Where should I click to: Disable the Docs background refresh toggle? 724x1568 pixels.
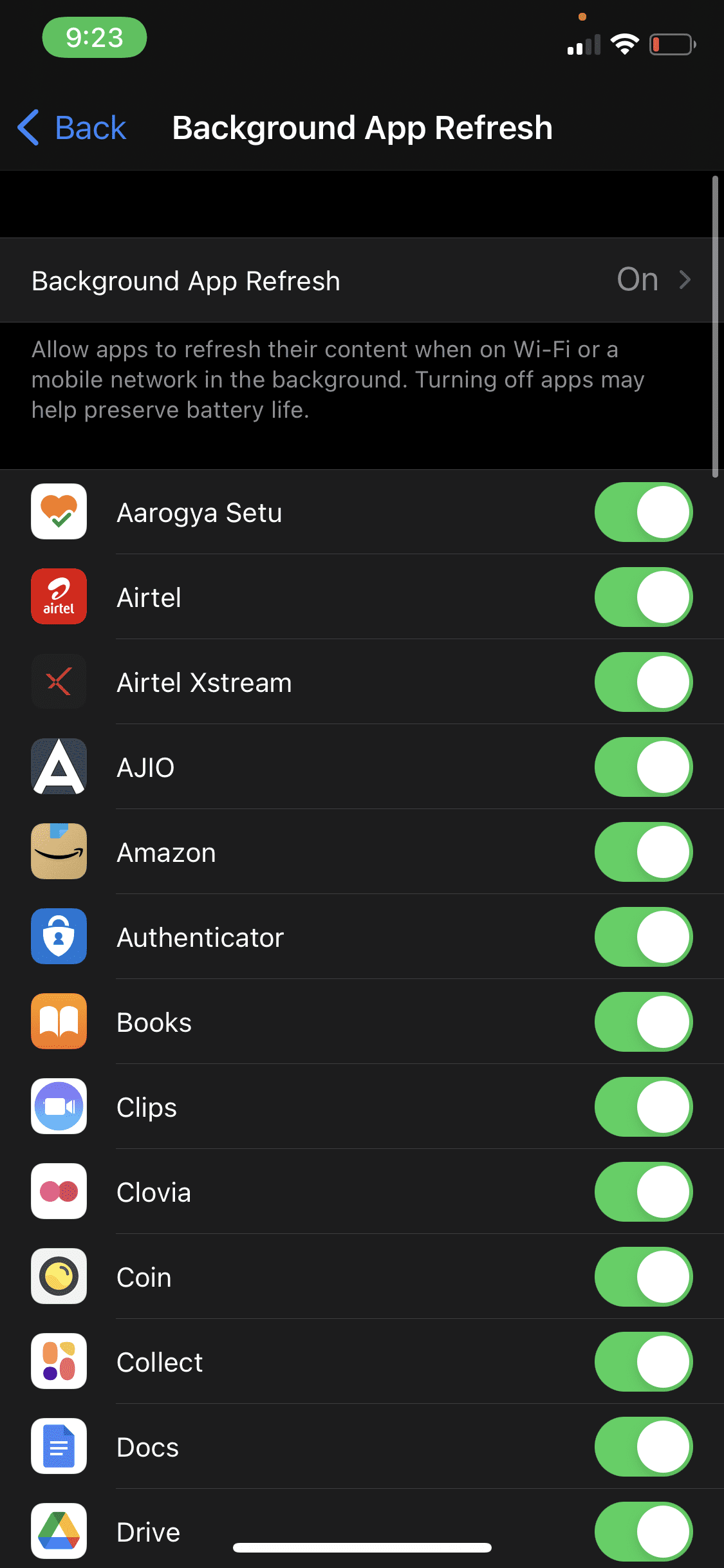(643, 1447)
